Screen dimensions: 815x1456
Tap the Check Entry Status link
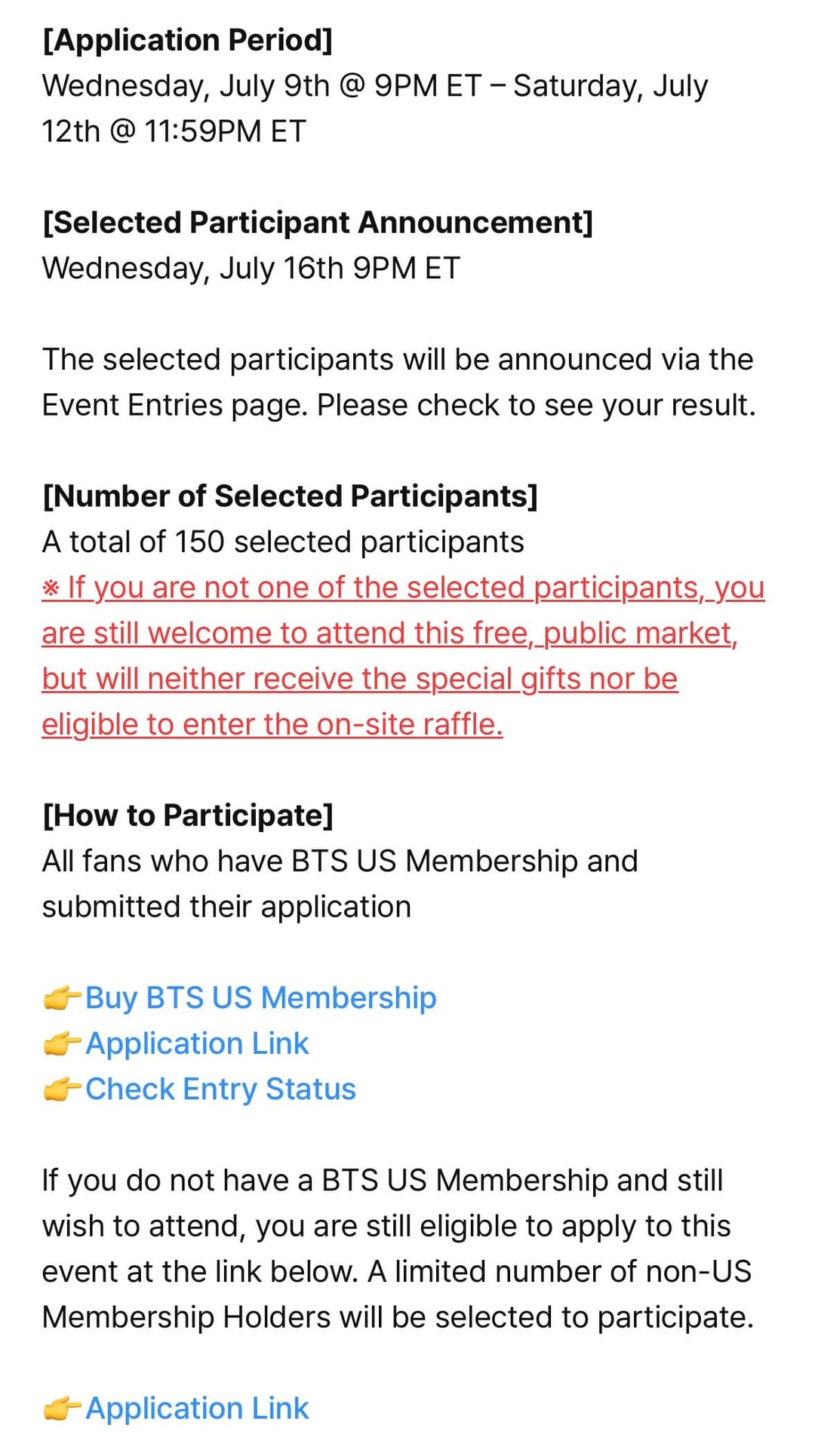click(x=220, y=1089)
